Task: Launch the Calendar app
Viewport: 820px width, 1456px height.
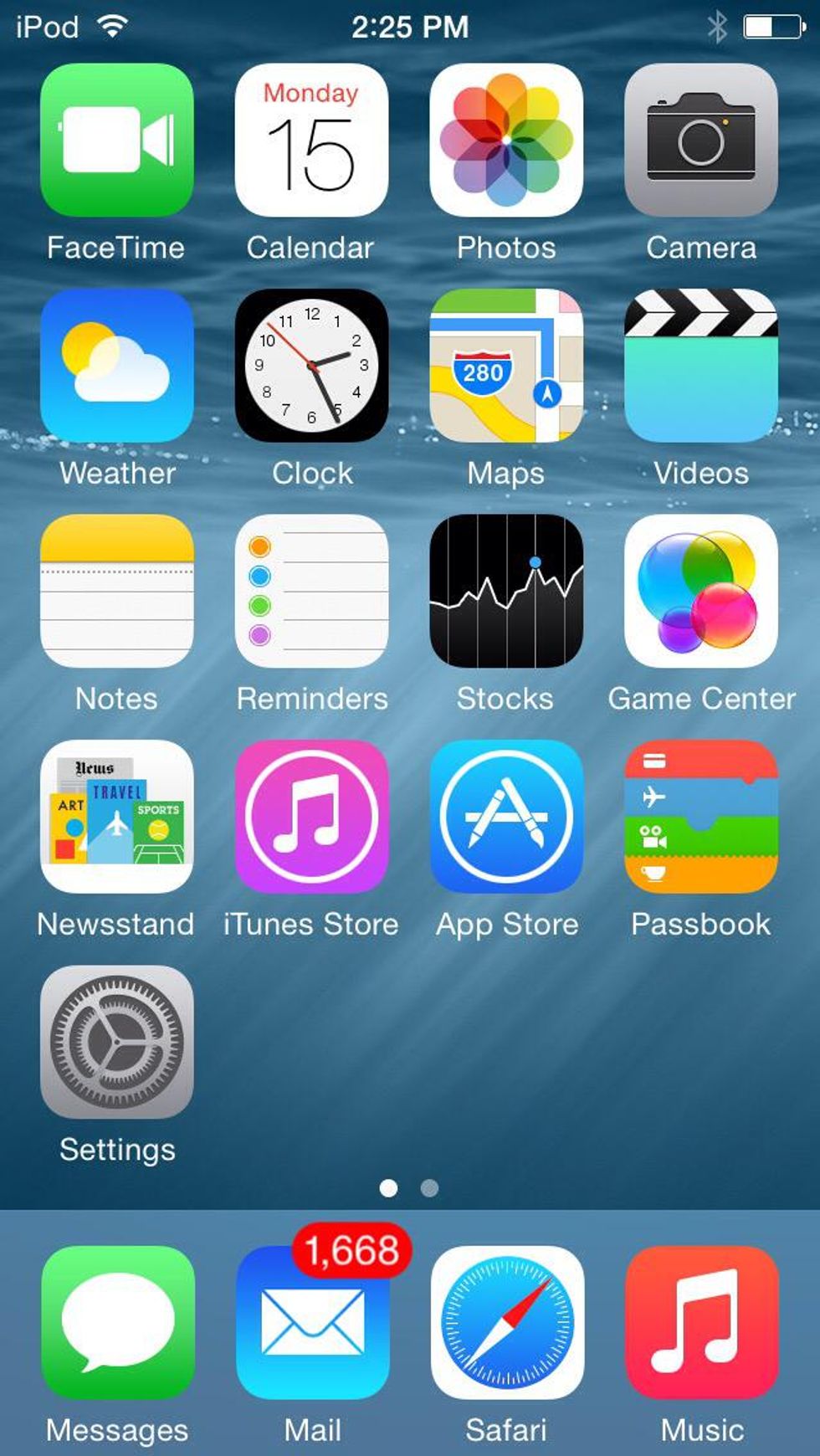Action: [311, 140]
